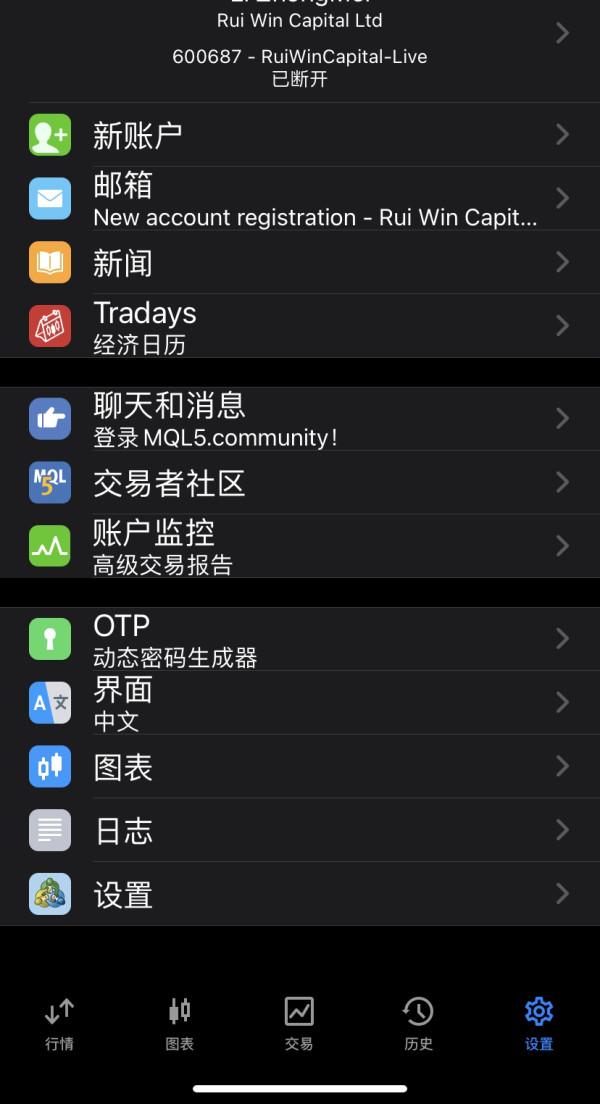
Task: Open the 图表 chart settings row
Action: 300,767
